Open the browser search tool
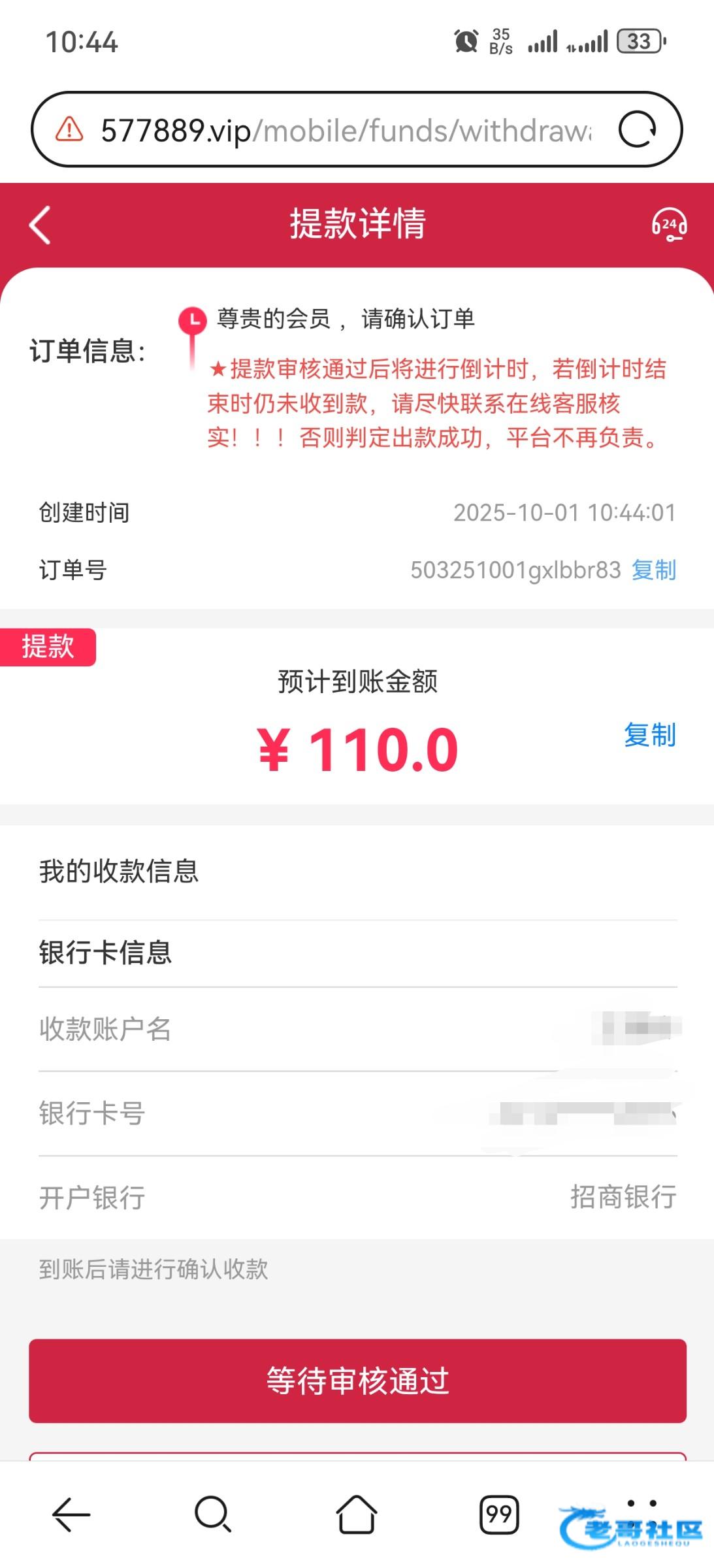 pos(213,1514)
